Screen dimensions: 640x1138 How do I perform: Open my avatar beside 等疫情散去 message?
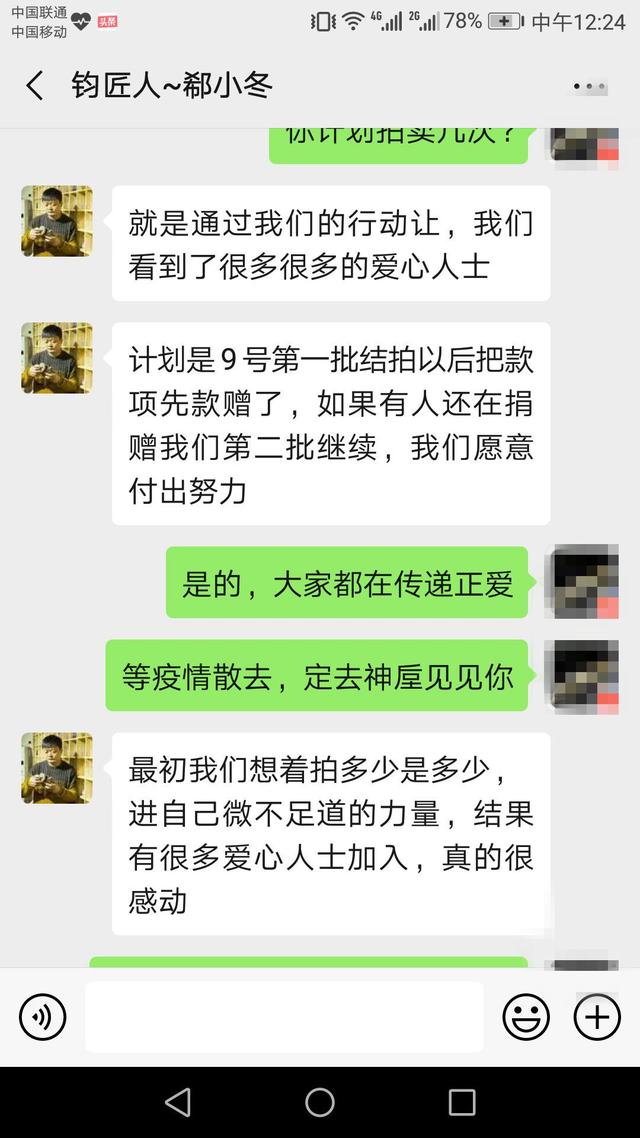[583, 676]
